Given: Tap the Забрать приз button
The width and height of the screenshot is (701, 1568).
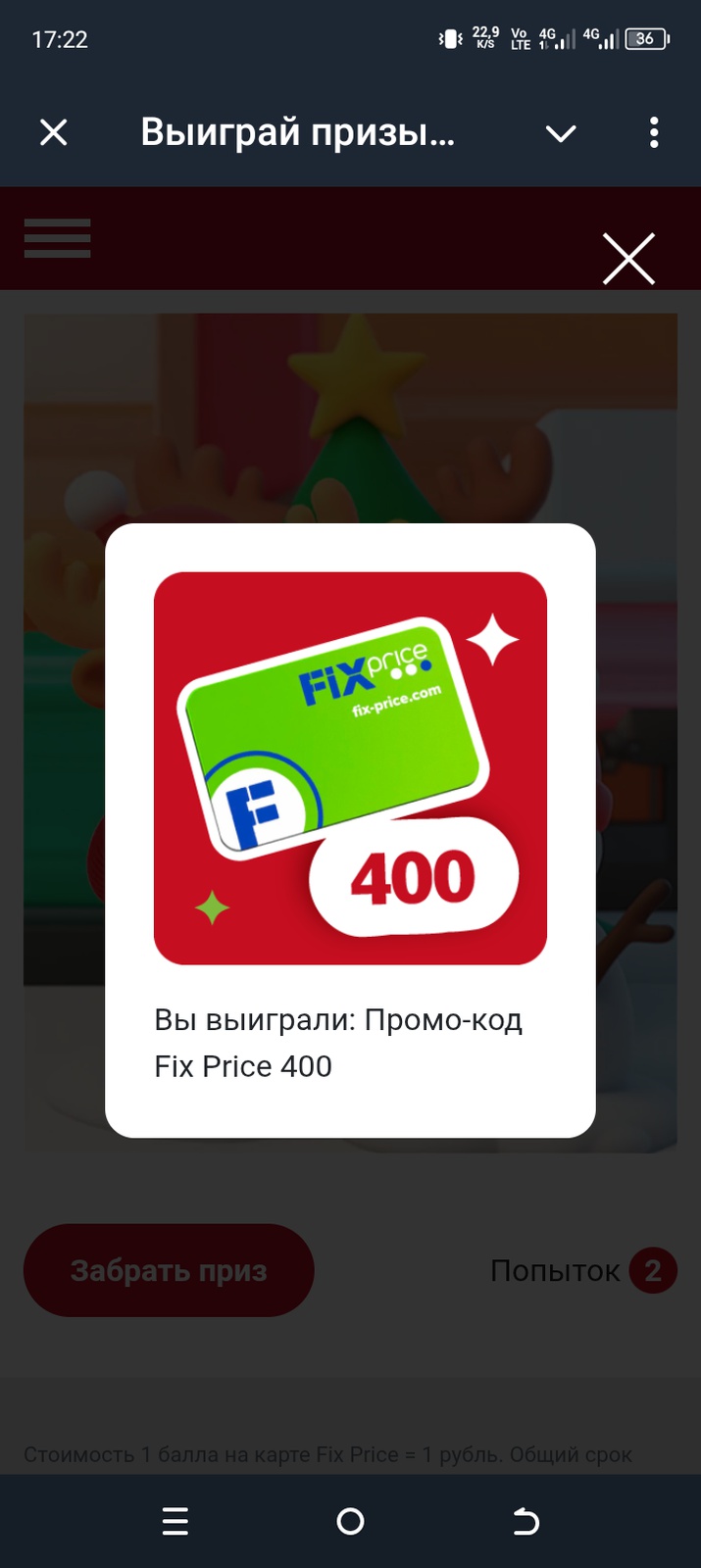Looking at the screenshot, I should (x=169, y=1270).
